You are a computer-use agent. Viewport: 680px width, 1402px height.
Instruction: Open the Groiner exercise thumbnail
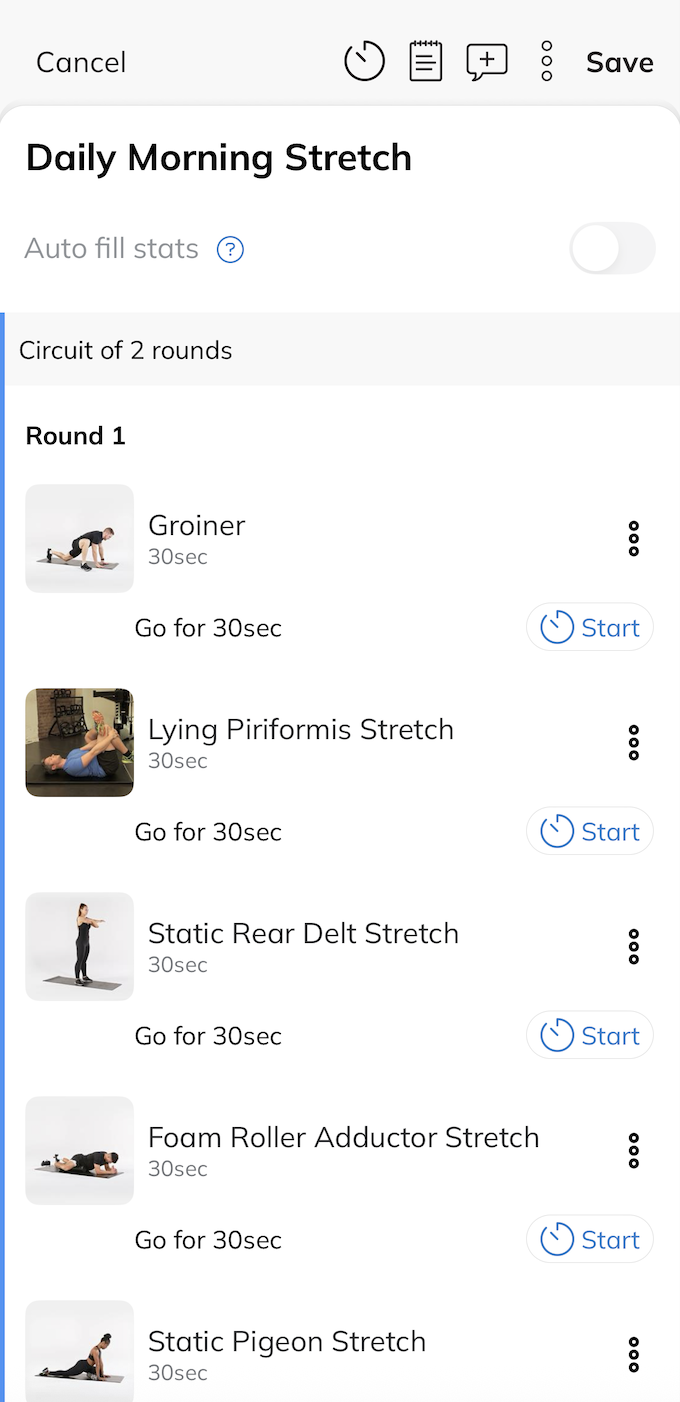(80, 539)
